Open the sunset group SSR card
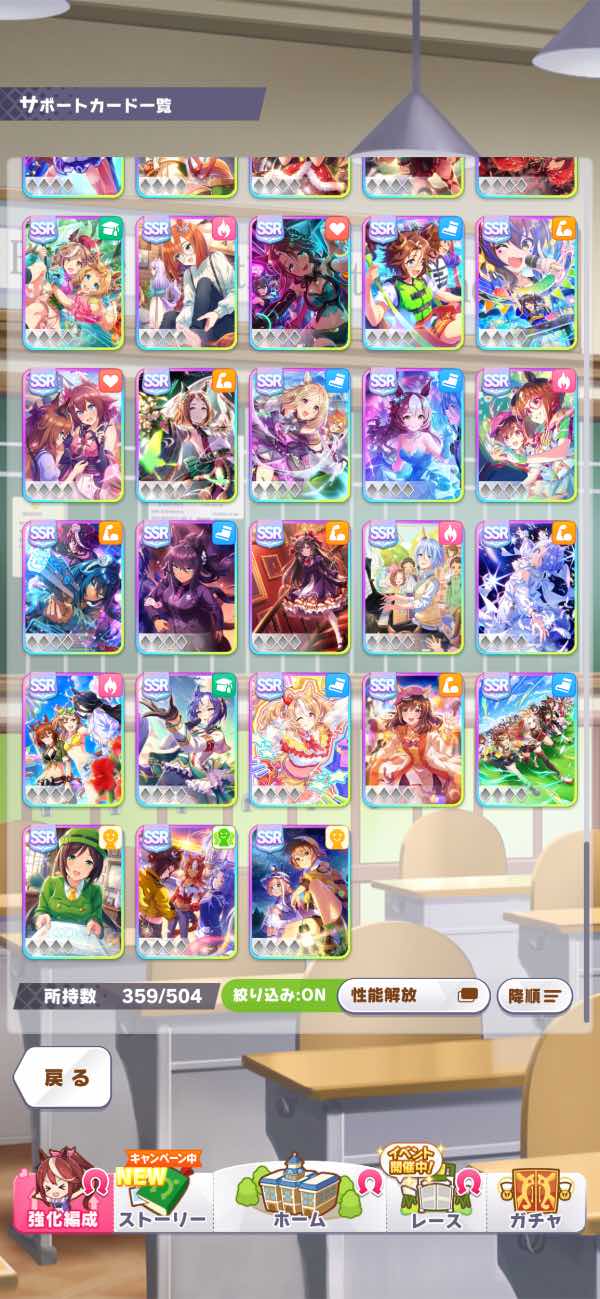600x1299 pixels. pyautogui.click(x=186, y=892)
